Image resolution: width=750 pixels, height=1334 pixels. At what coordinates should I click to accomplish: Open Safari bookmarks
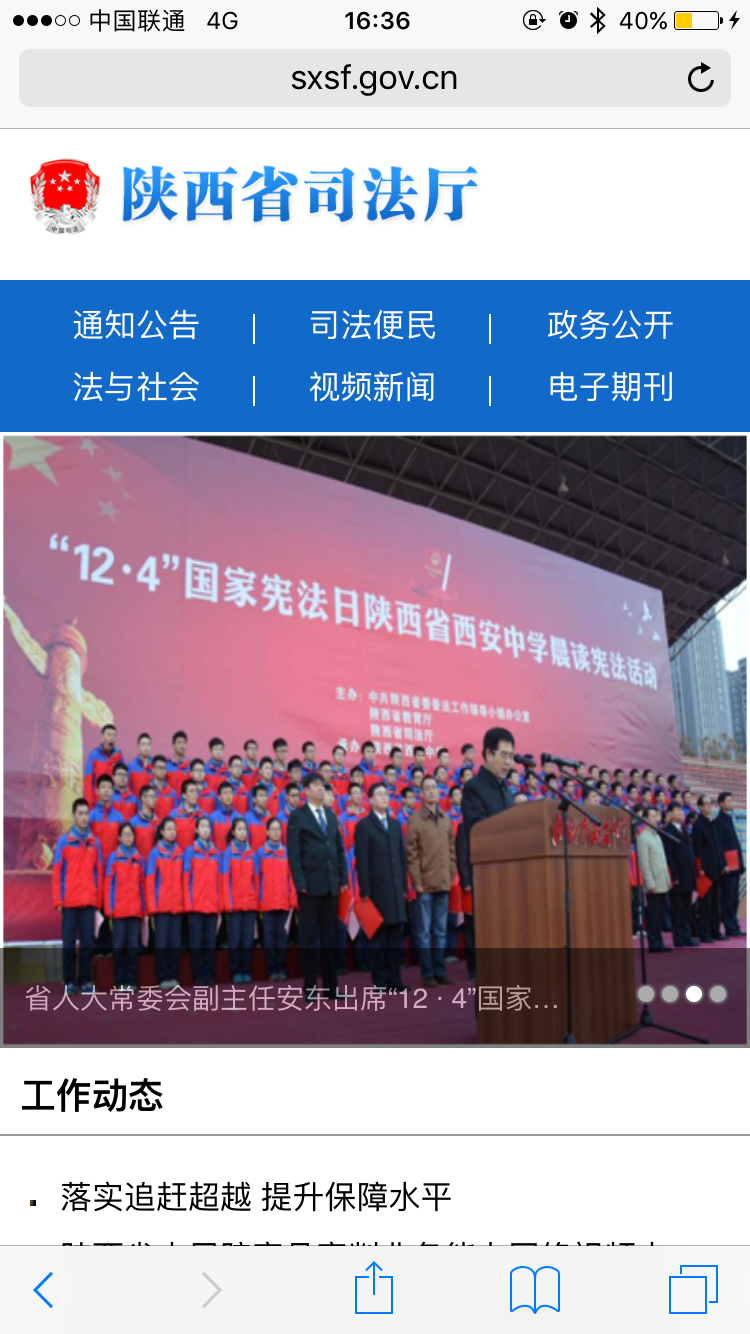[x=535, y=1290]
